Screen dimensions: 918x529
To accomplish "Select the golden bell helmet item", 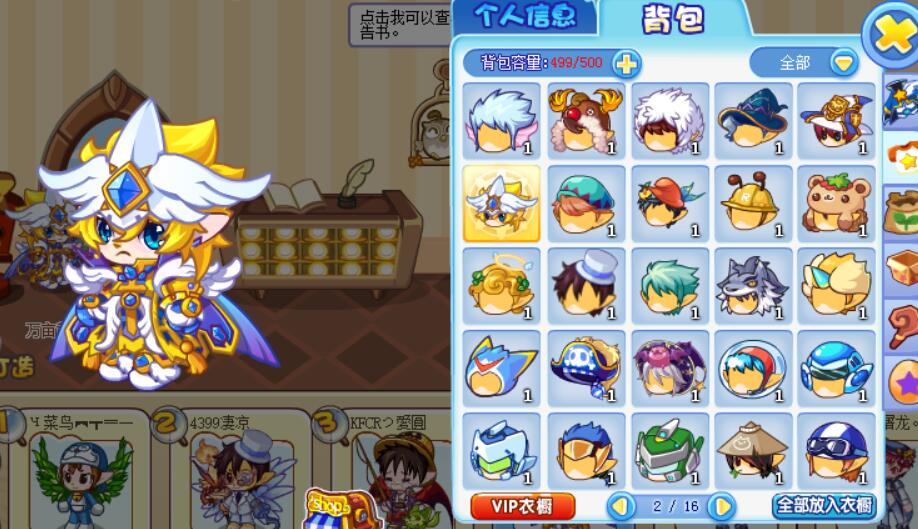I will [752, 203].
